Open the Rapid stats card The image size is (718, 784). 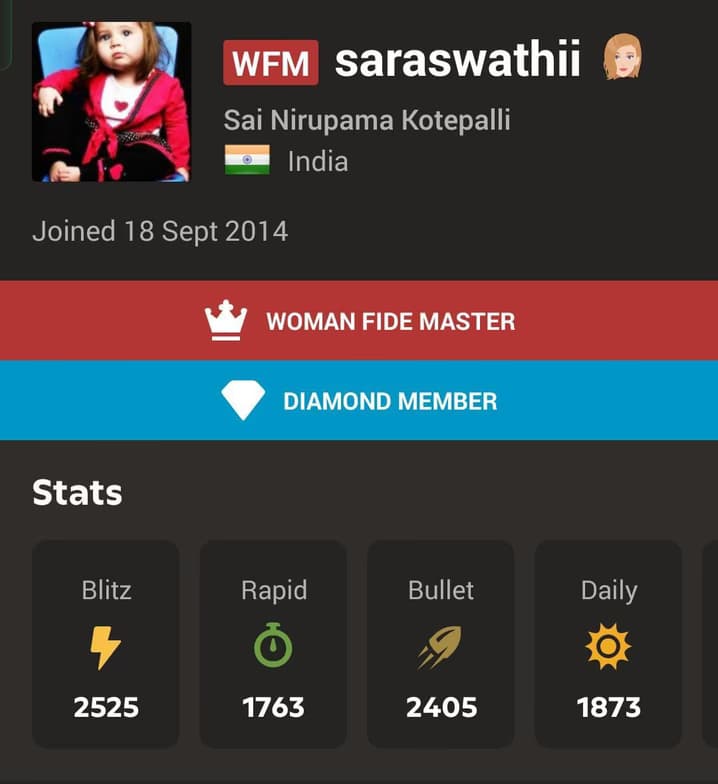click(273, 644)
